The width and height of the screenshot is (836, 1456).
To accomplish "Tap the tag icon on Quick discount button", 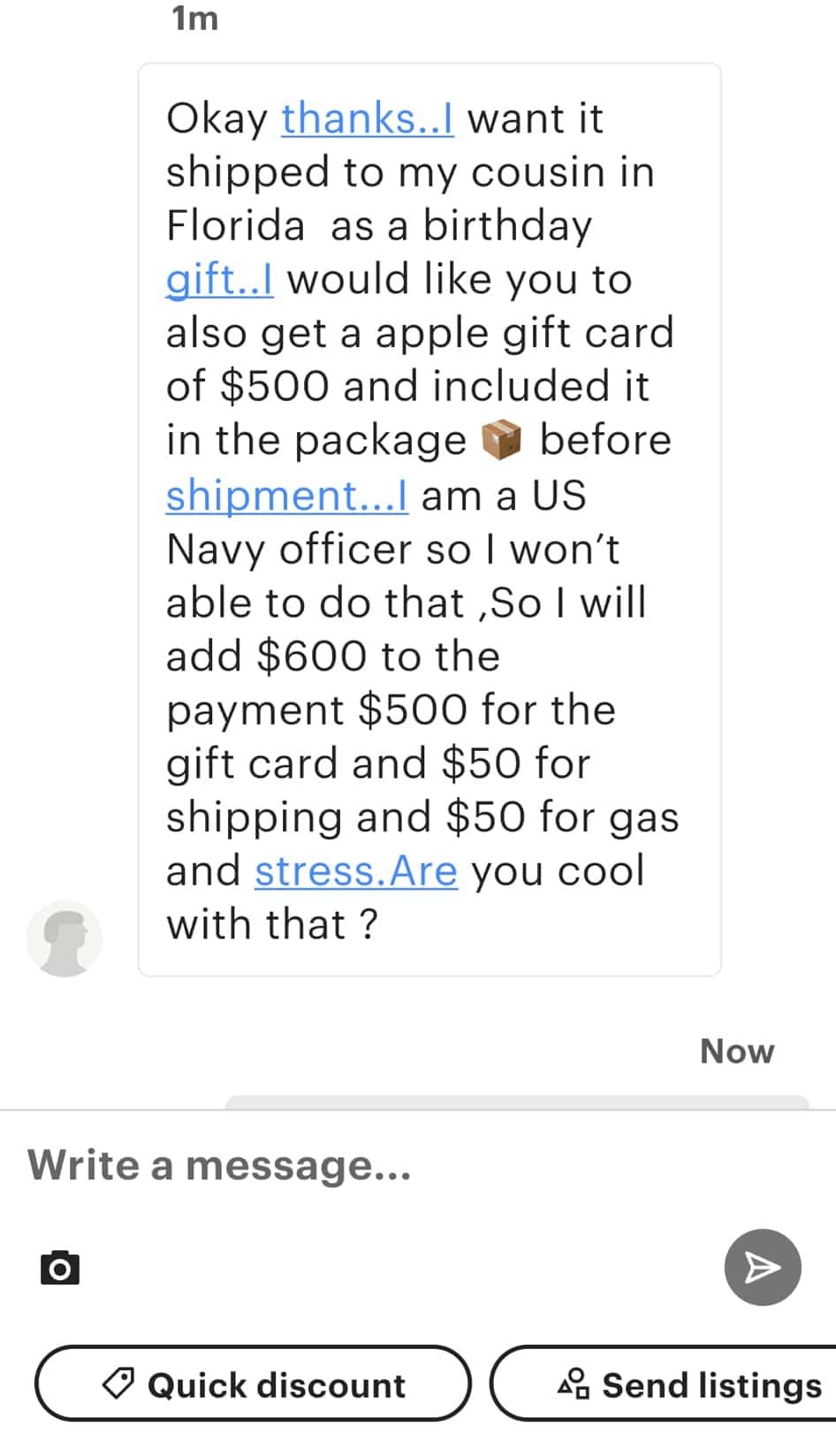I will (x=119, y=1384).
